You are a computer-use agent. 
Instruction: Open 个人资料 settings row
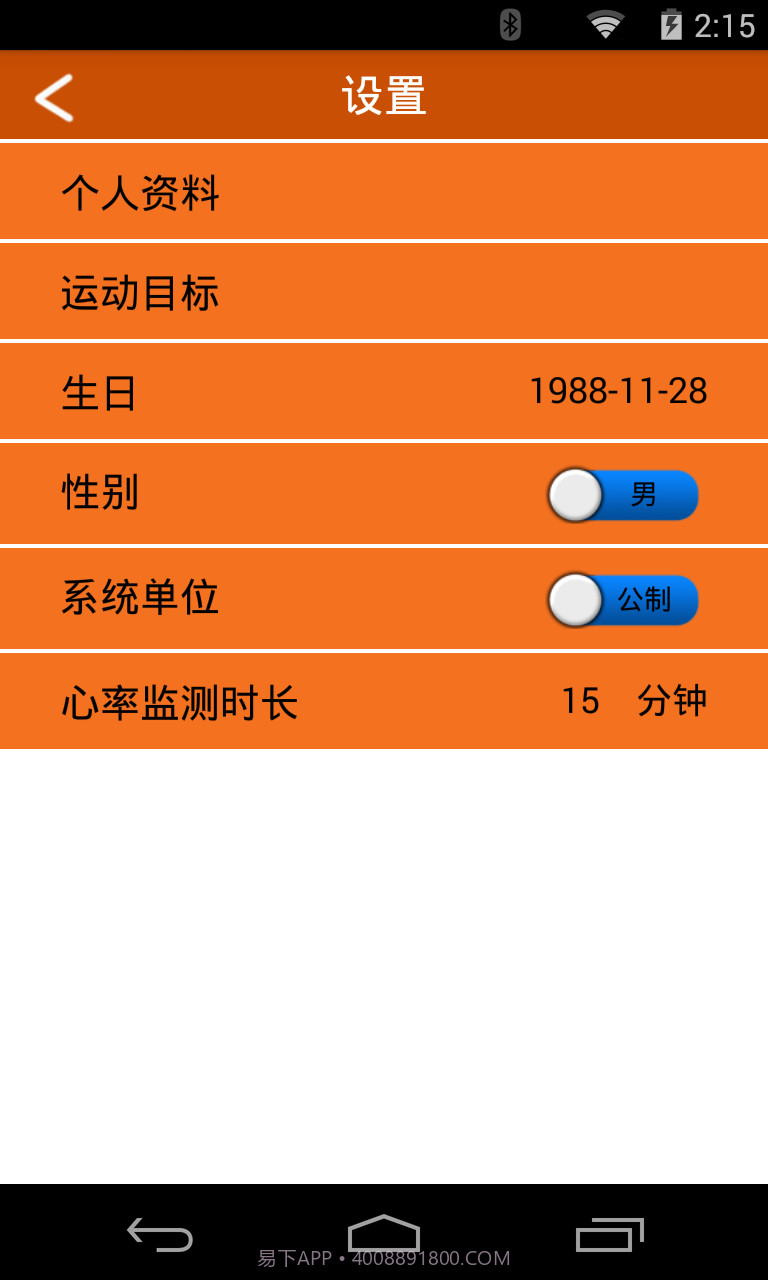pos(384,192)
